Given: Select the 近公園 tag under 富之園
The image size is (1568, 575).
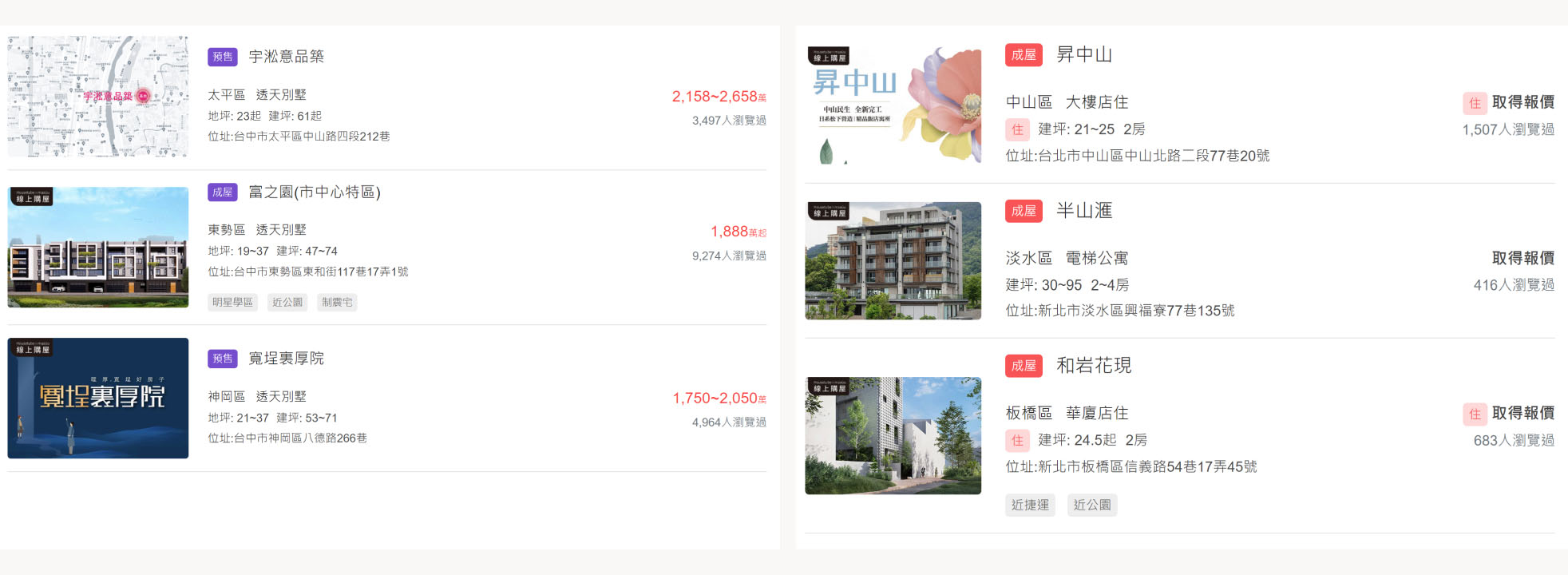Looking at the screenshot, I should coord(287,303).
